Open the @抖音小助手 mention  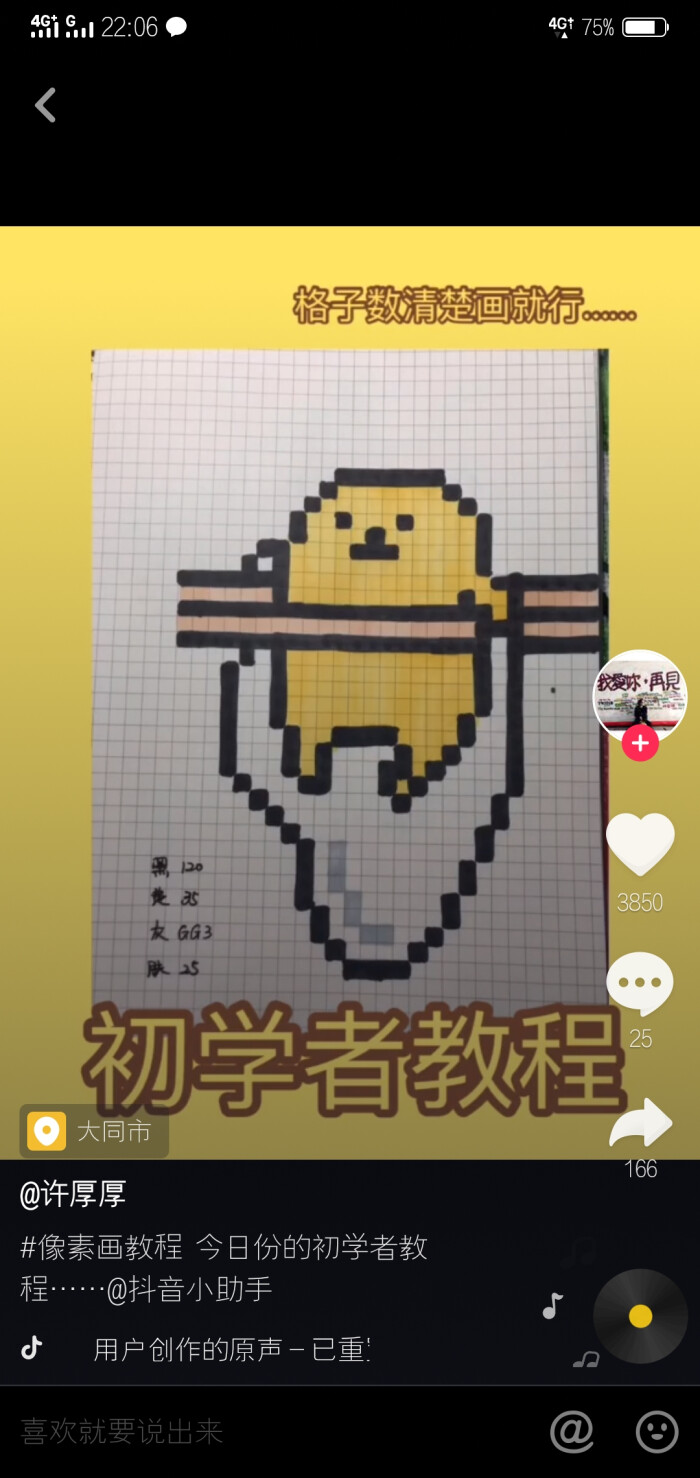tap(189, 1289)
